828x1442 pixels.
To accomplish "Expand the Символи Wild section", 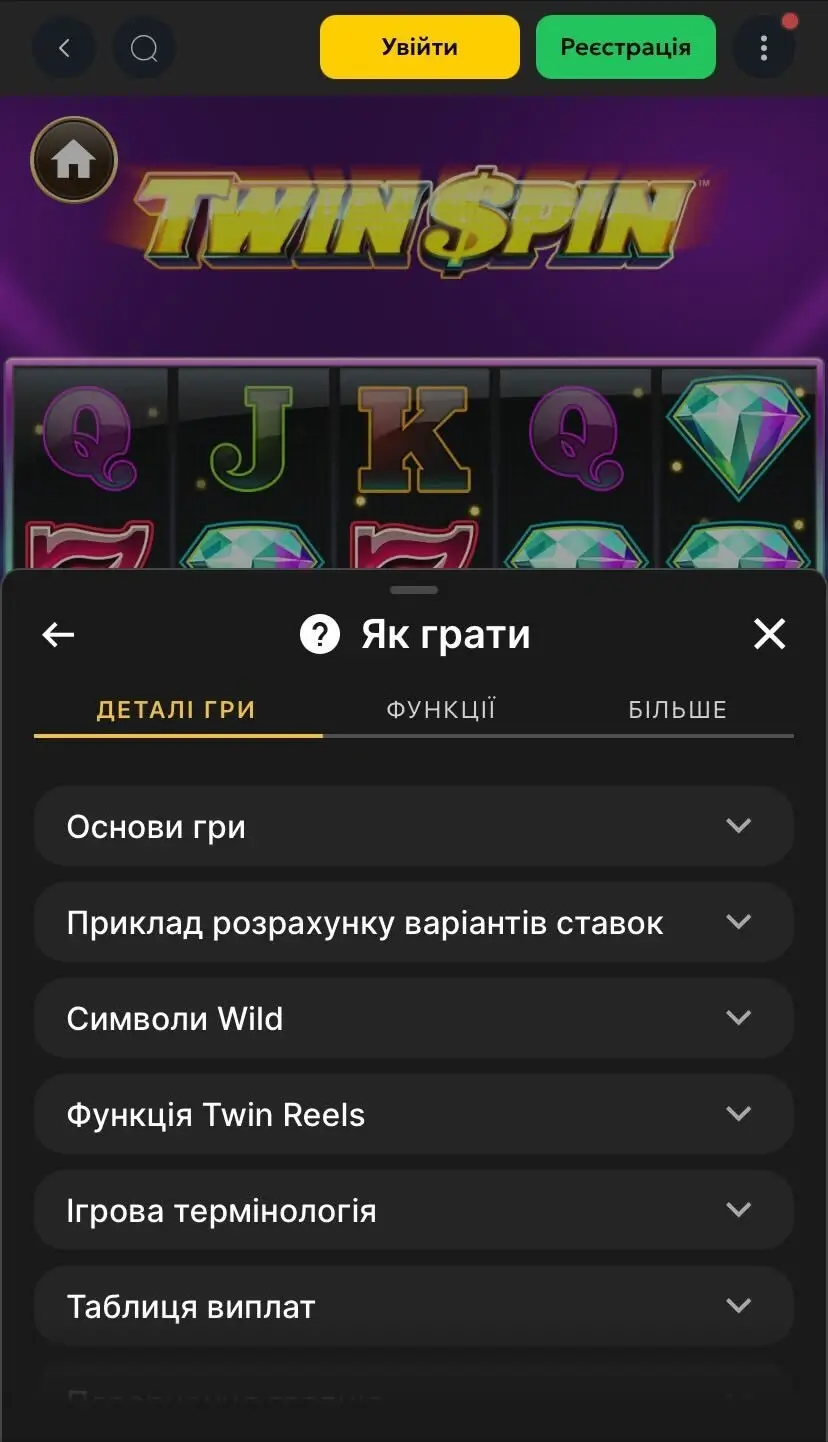I will click(x=413, y=1017).
